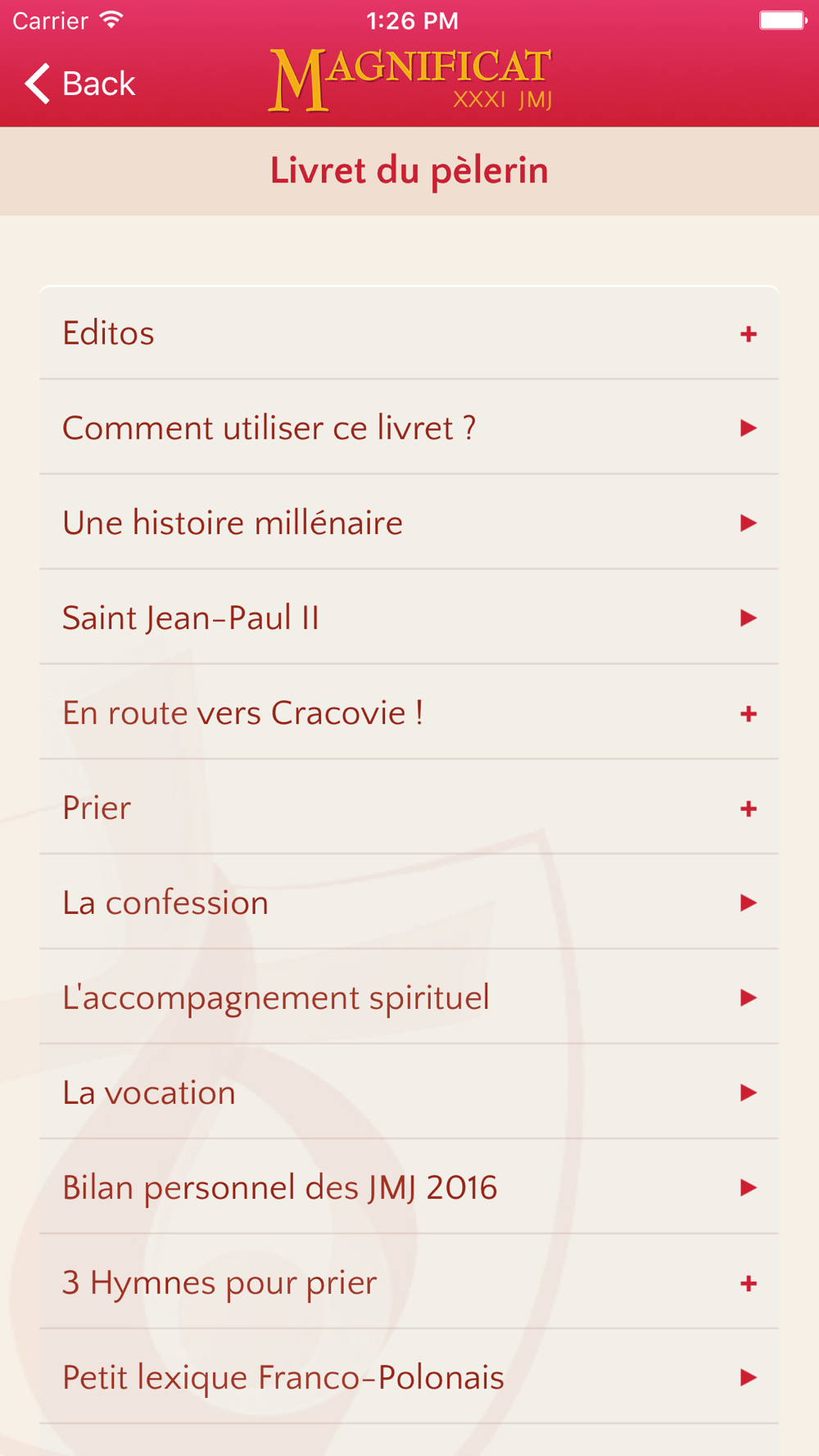Expand 3 Hymnes pour prier
Image resolution: width=819 pixels, height=1456 pixels.
tap(409, 1283)
